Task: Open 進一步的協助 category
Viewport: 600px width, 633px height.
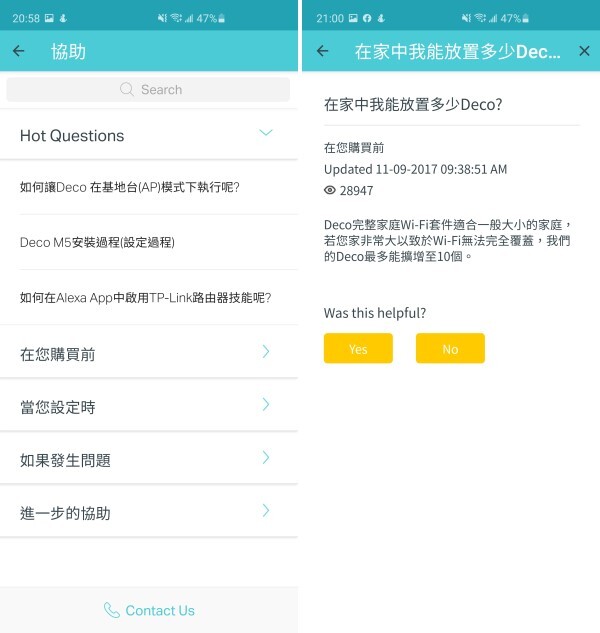Action: (x=149, y=512)
